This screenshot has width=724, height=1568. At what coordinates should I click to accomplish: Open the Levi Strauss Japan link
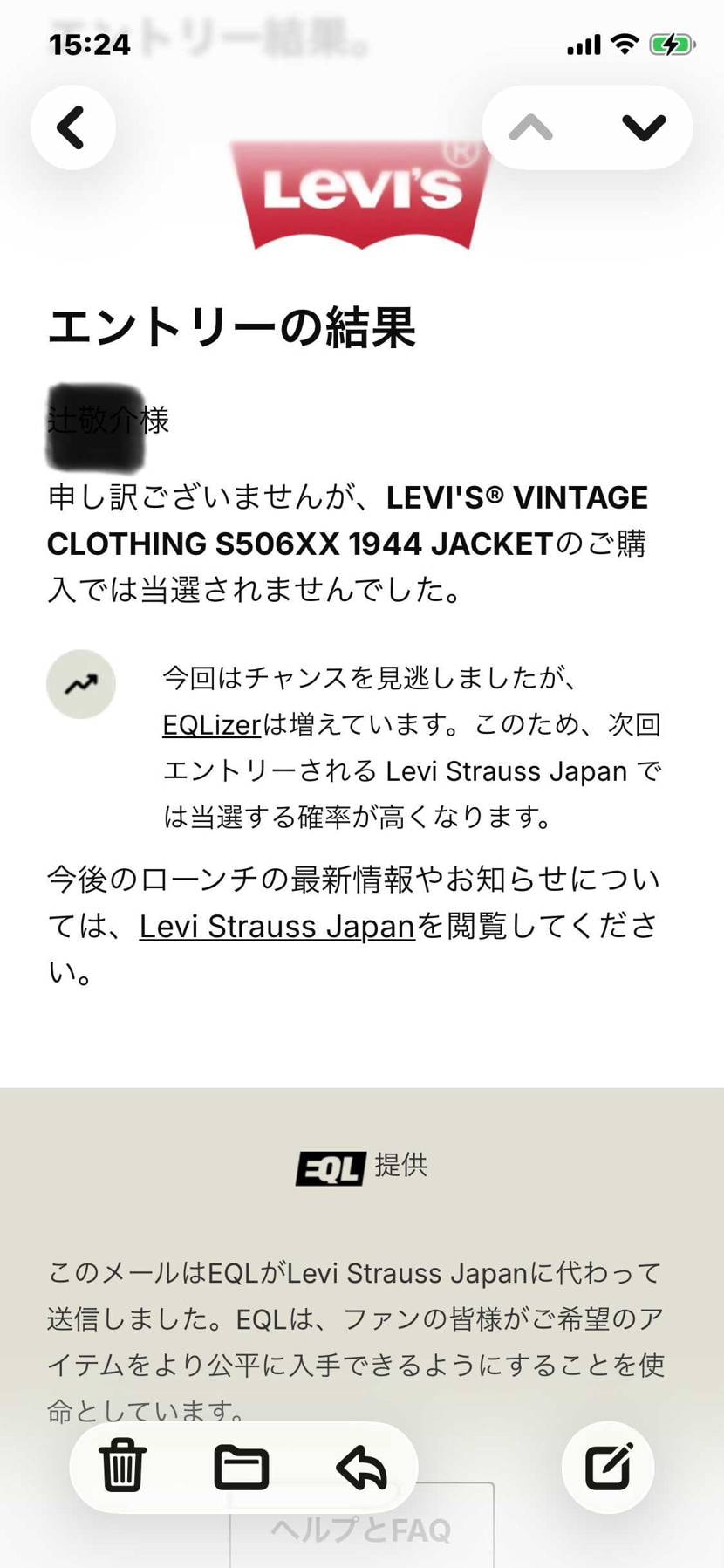coord(277,927)
